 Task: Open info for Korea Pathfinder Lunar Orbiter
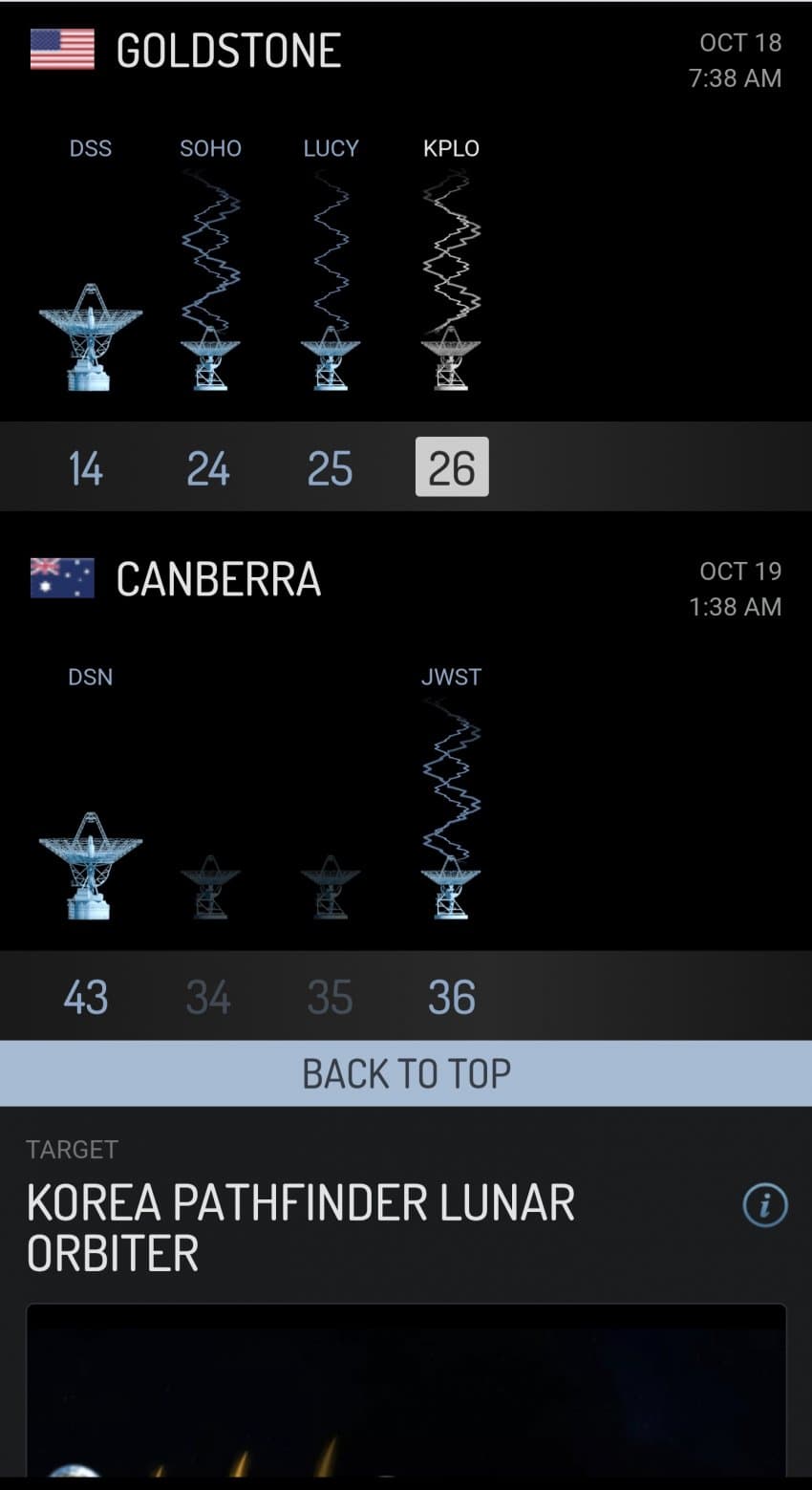[x=764, y=1205]
